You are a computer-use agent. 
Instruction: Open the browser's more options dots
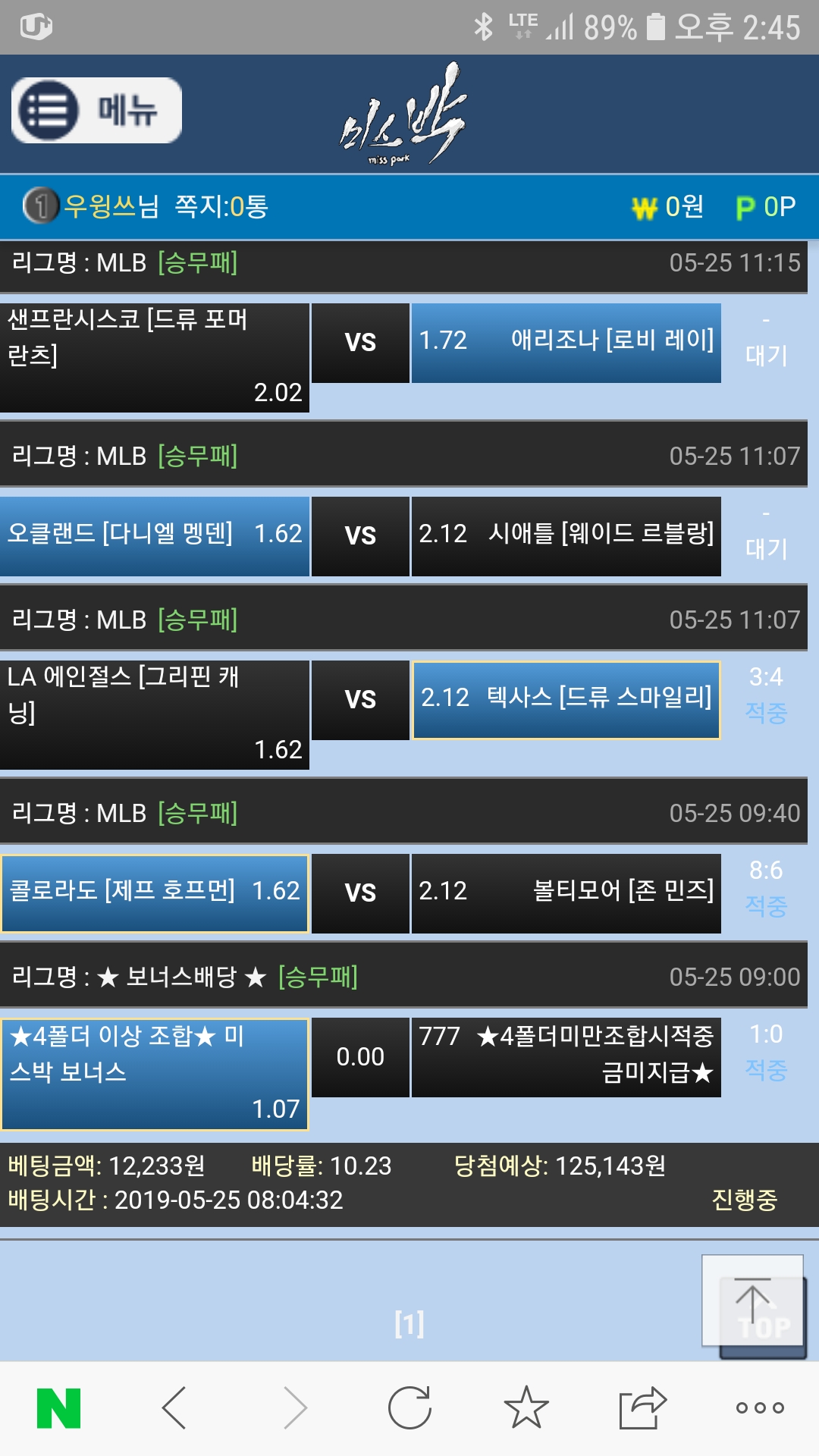coord(760,1408)
